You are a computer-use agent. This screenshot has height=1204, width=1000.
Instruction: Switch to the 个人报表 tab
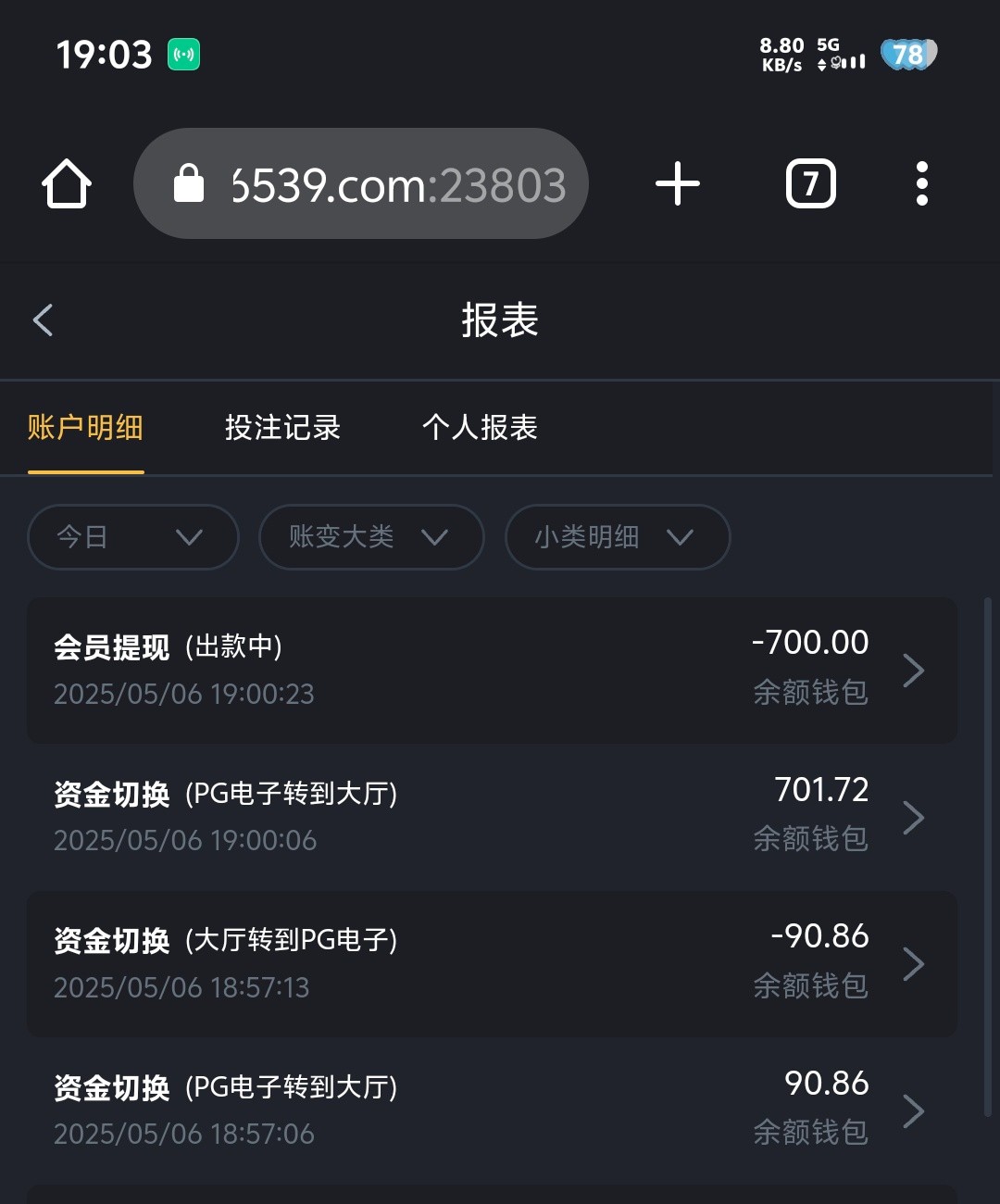[480, 428]
